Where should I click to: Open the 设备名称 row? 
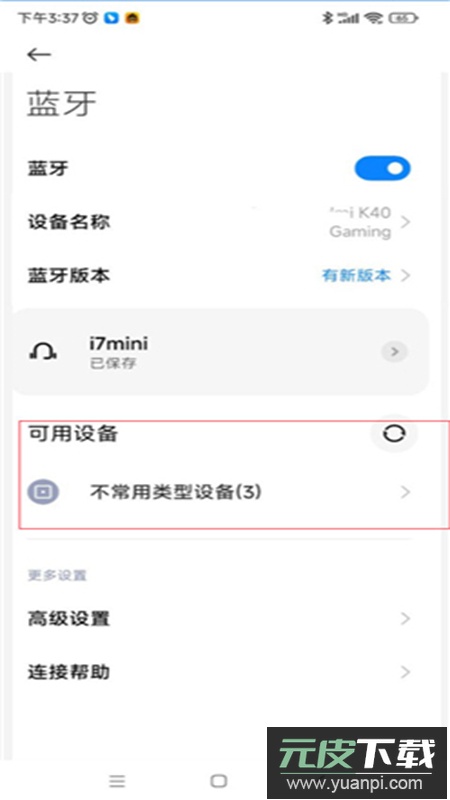point(219,222)
